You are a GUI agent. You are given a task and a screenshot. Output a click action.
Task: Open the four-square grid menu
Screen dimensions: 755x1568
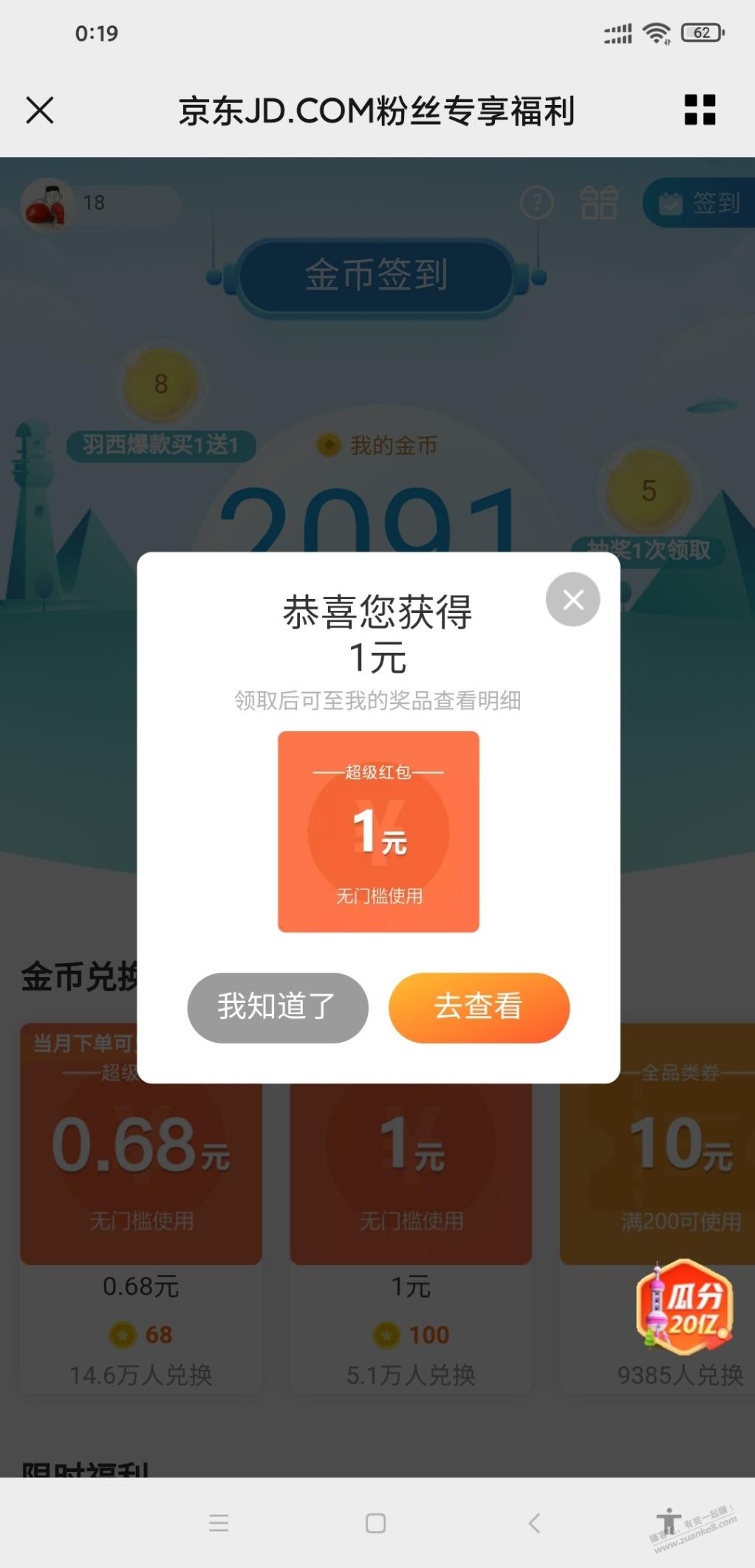pos(700,110)
